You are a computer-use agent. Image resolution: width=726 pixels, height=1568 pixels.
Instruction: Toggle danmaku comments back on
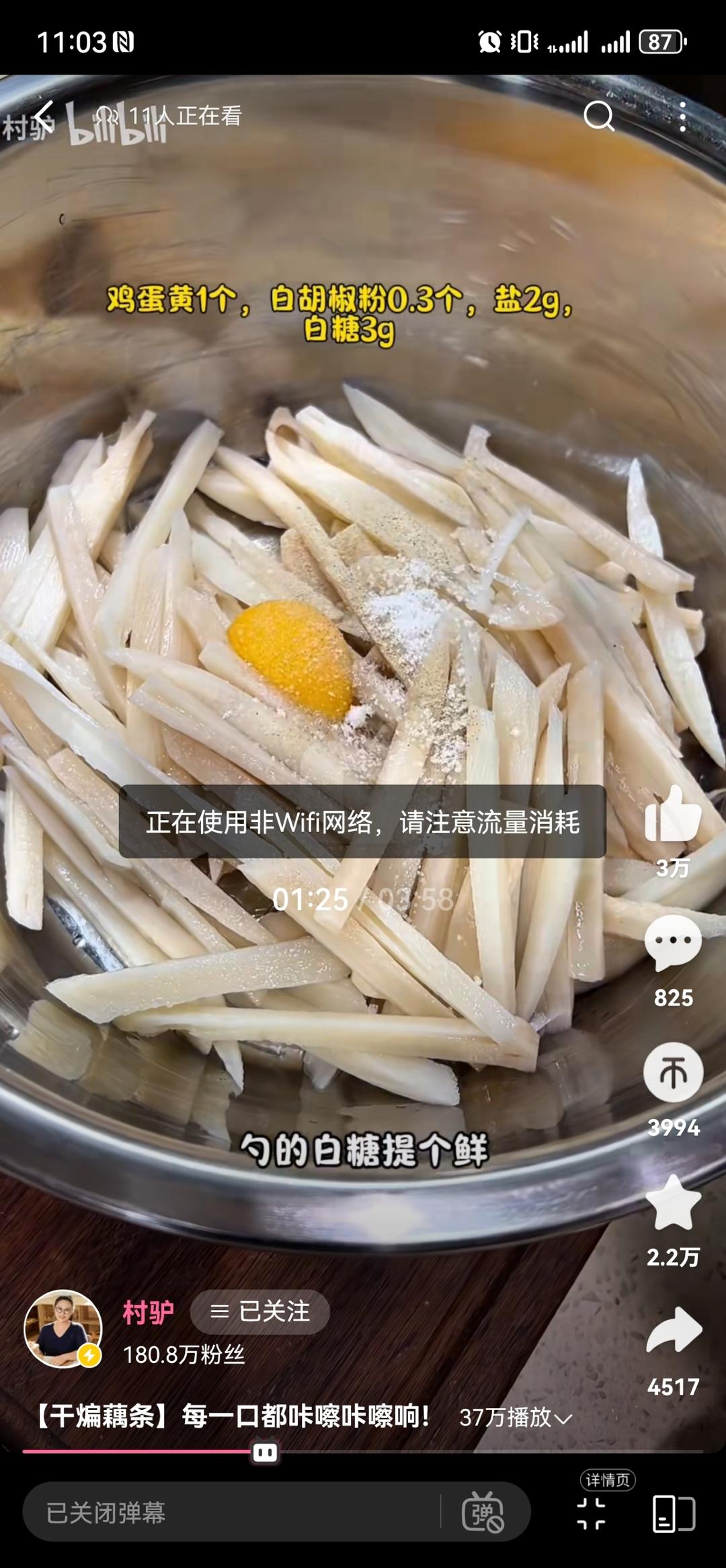(x=482, y=1513)
